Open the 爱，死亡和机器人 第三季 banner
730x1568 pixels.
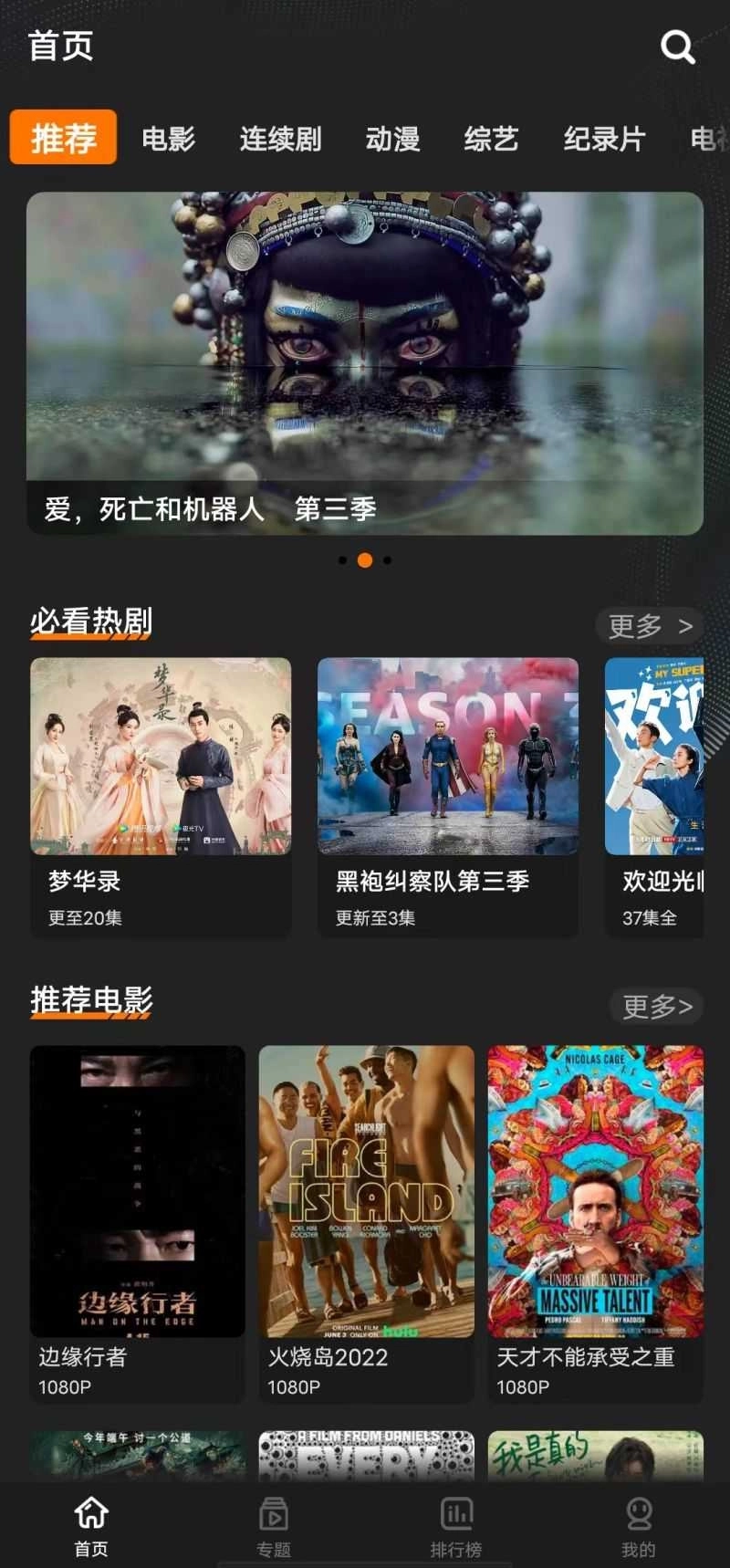click(365, 362)
